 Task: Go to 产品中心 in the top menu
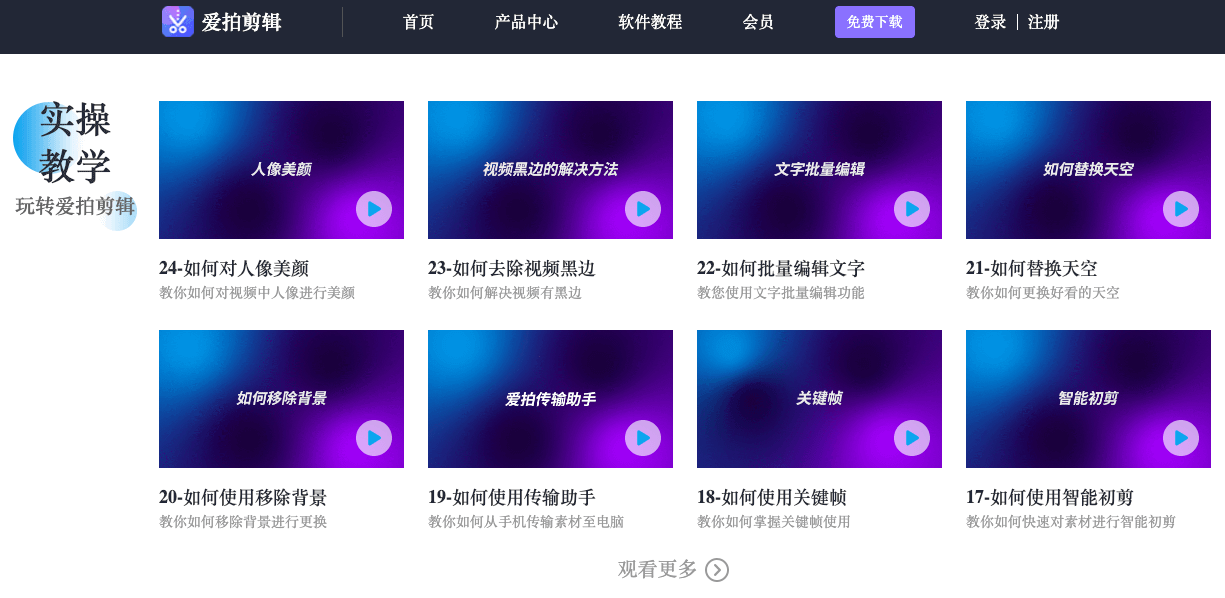pos(526,22)
